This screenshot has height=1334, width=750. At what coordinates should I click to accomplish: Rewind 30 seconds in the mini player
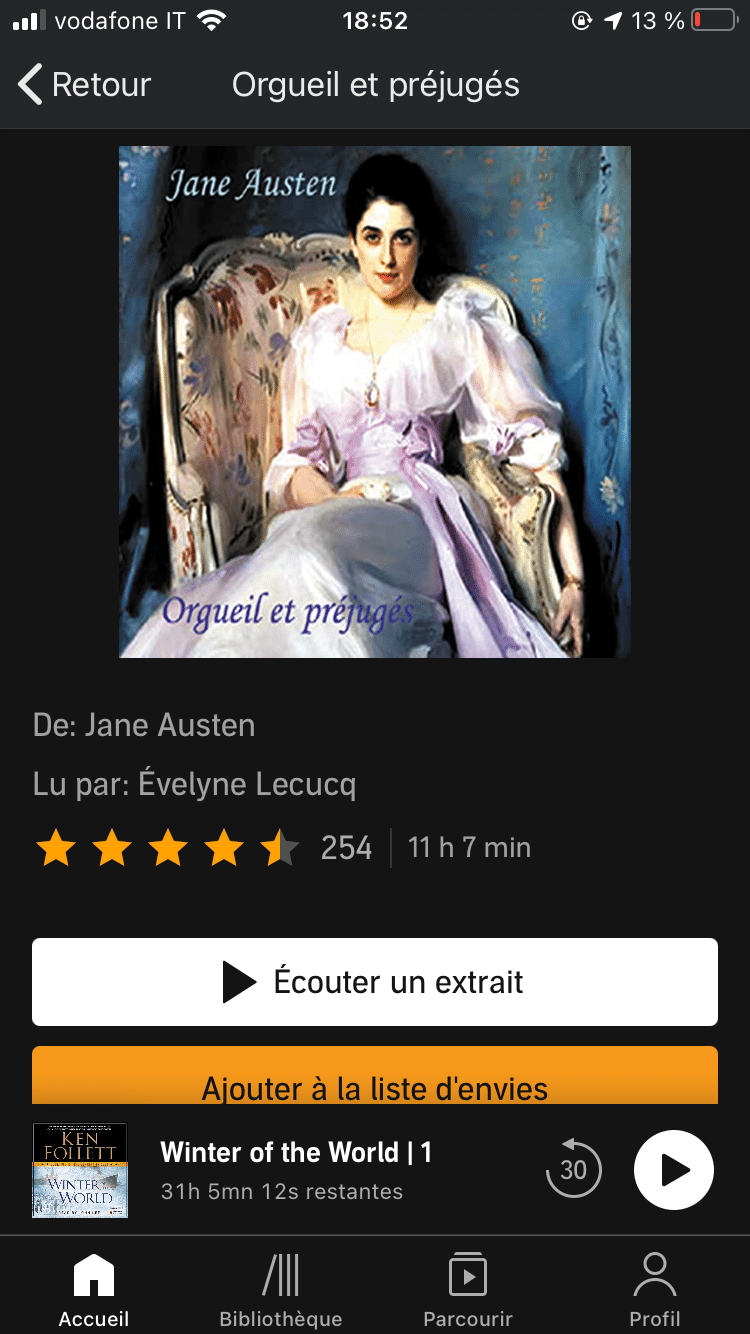[573, 1169]
